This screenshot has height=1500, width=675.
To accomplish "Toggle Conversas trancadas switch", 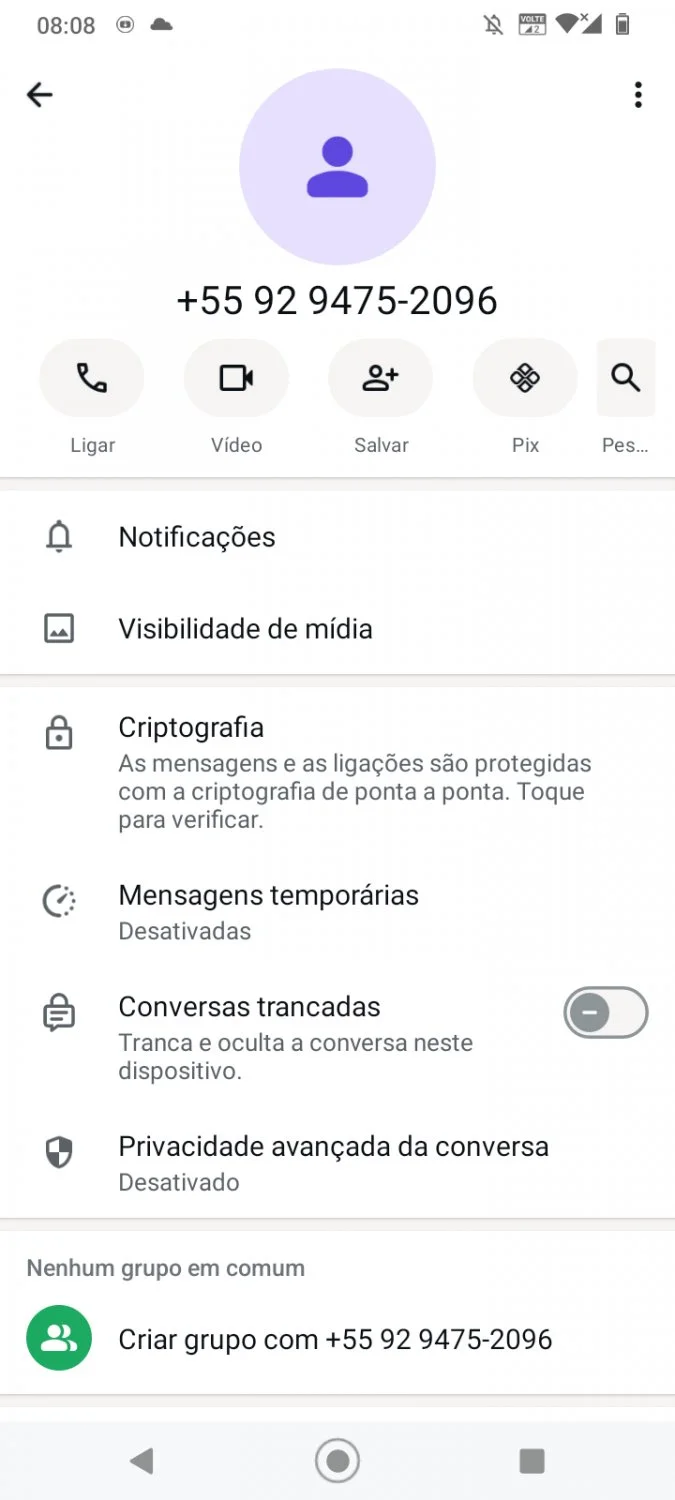I will coord(606,1013).
